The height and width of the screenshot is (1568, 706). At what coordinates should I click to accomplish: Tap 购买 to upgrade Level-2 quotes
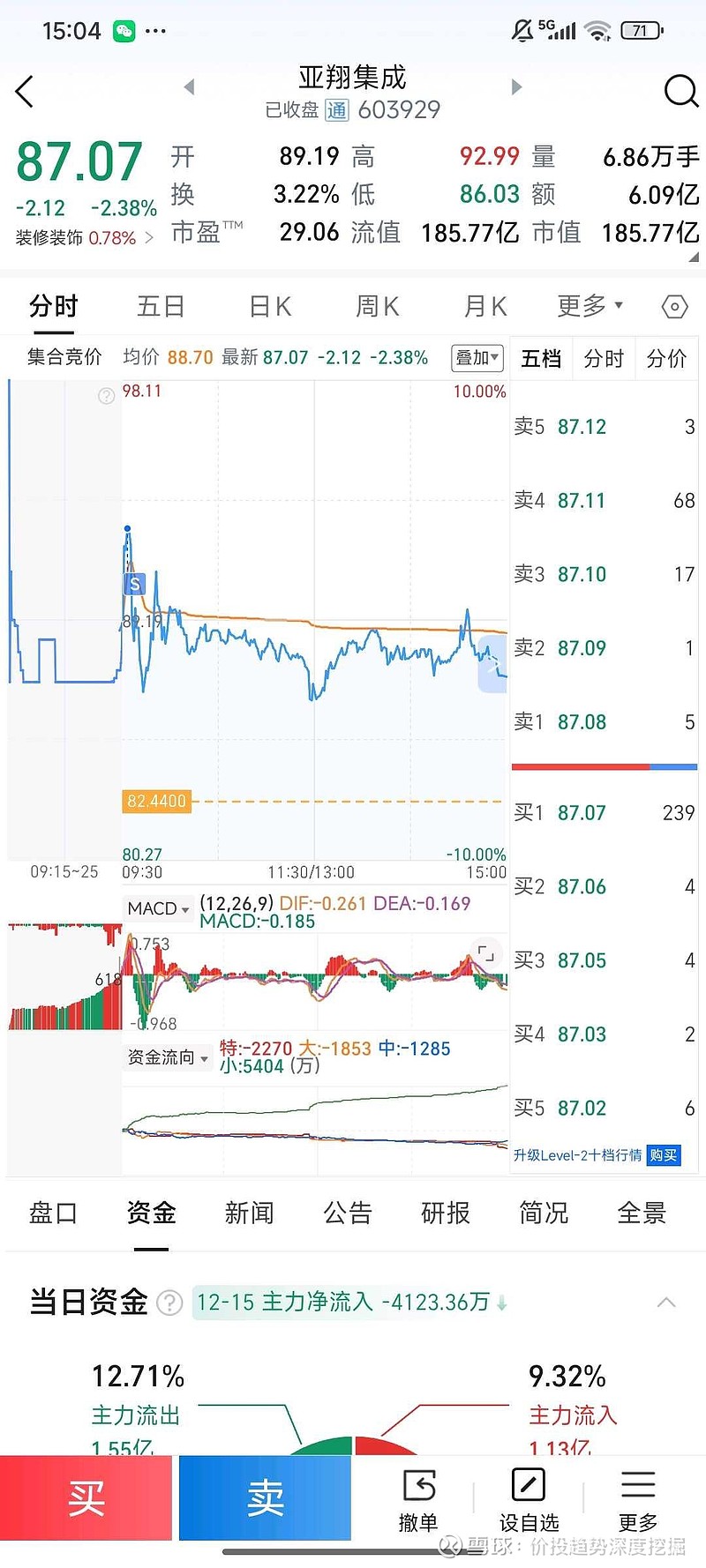point(664,1155)
